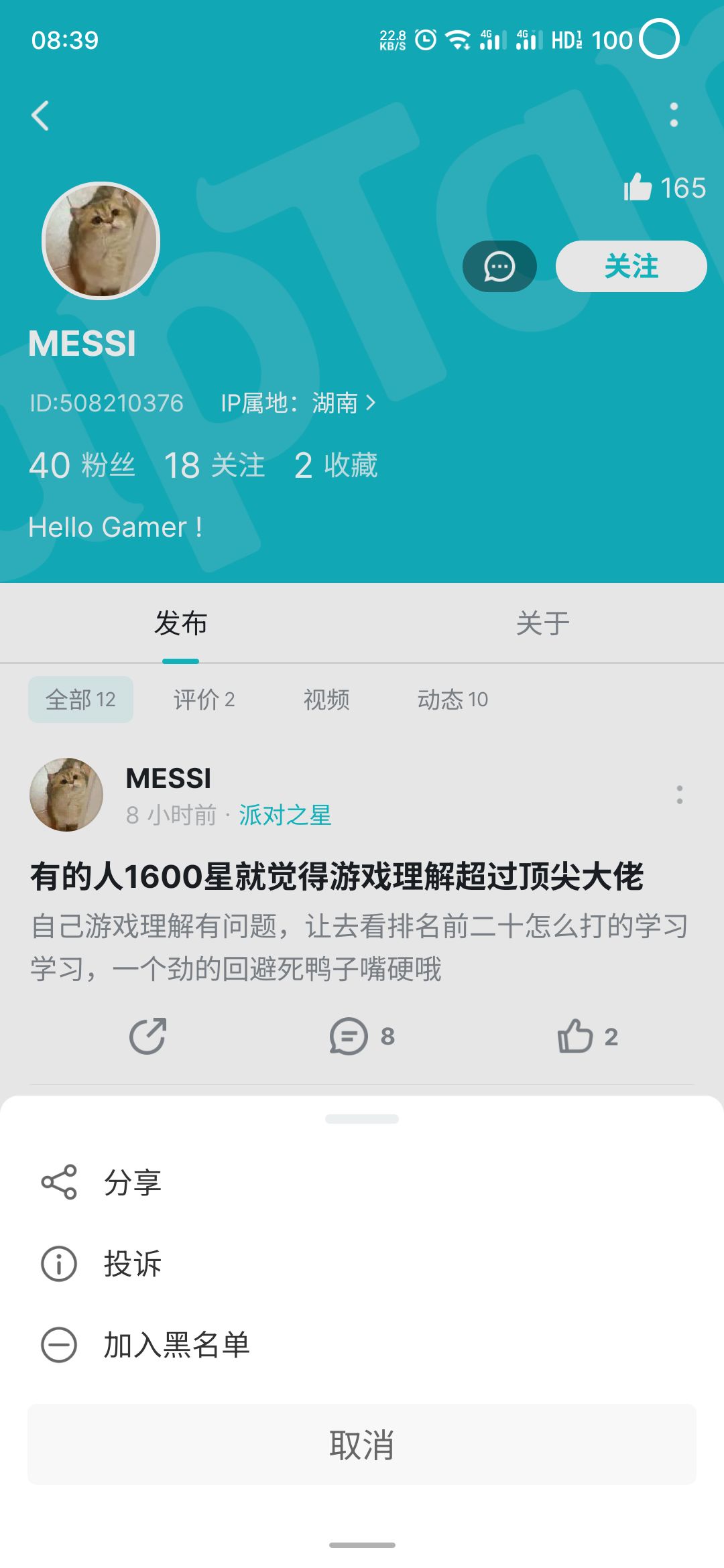The image size is (724, 1568).
Task: Tap the share arrow icon under MESSI's post
Action: click(149, 1037)
